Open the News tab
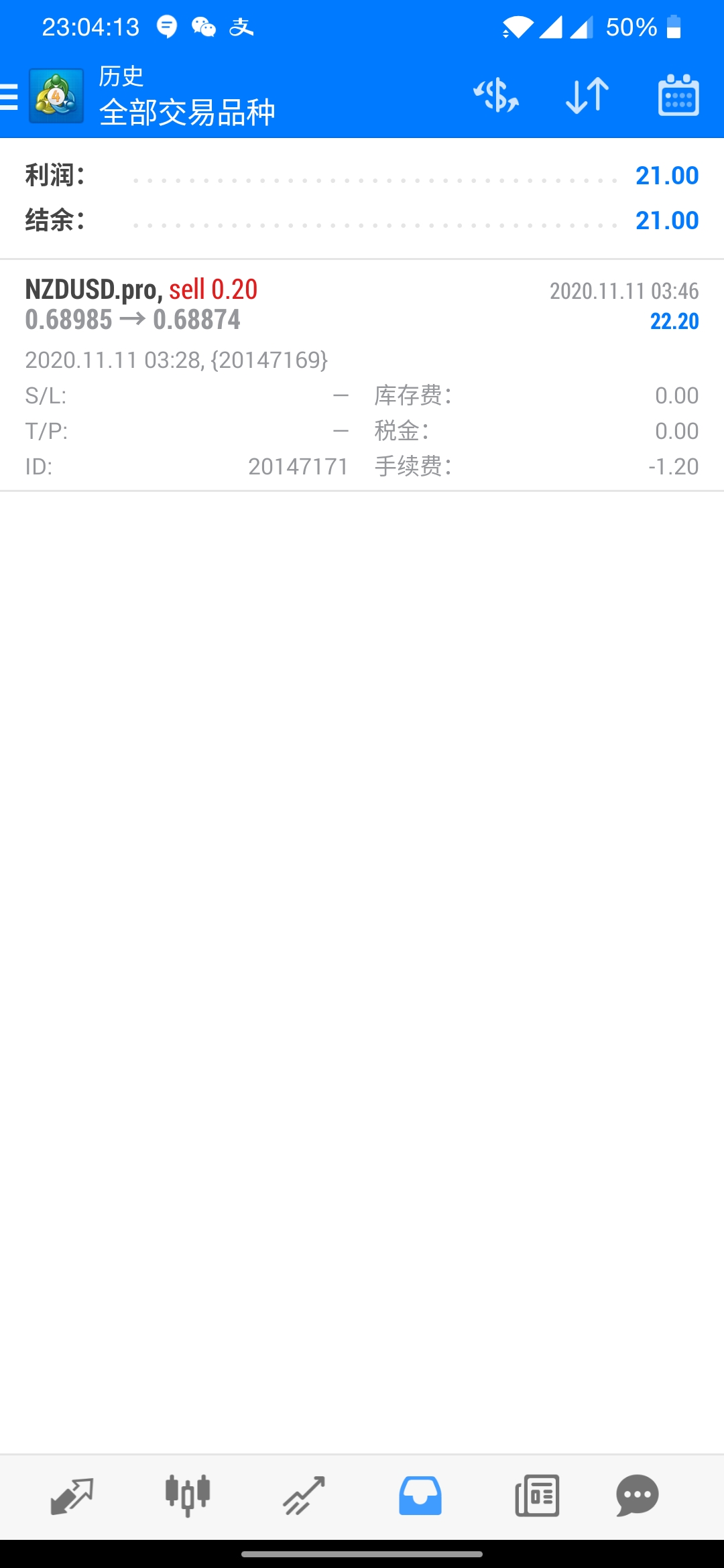The height and width of the screenshot is (1568, 724). 537,1496
